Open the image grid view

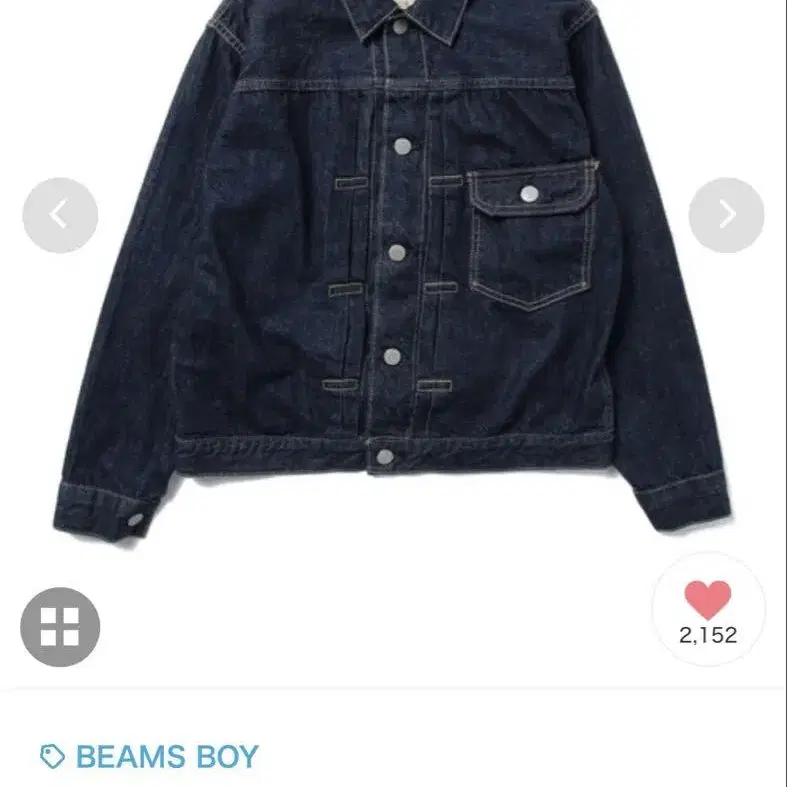coord(60,627)
